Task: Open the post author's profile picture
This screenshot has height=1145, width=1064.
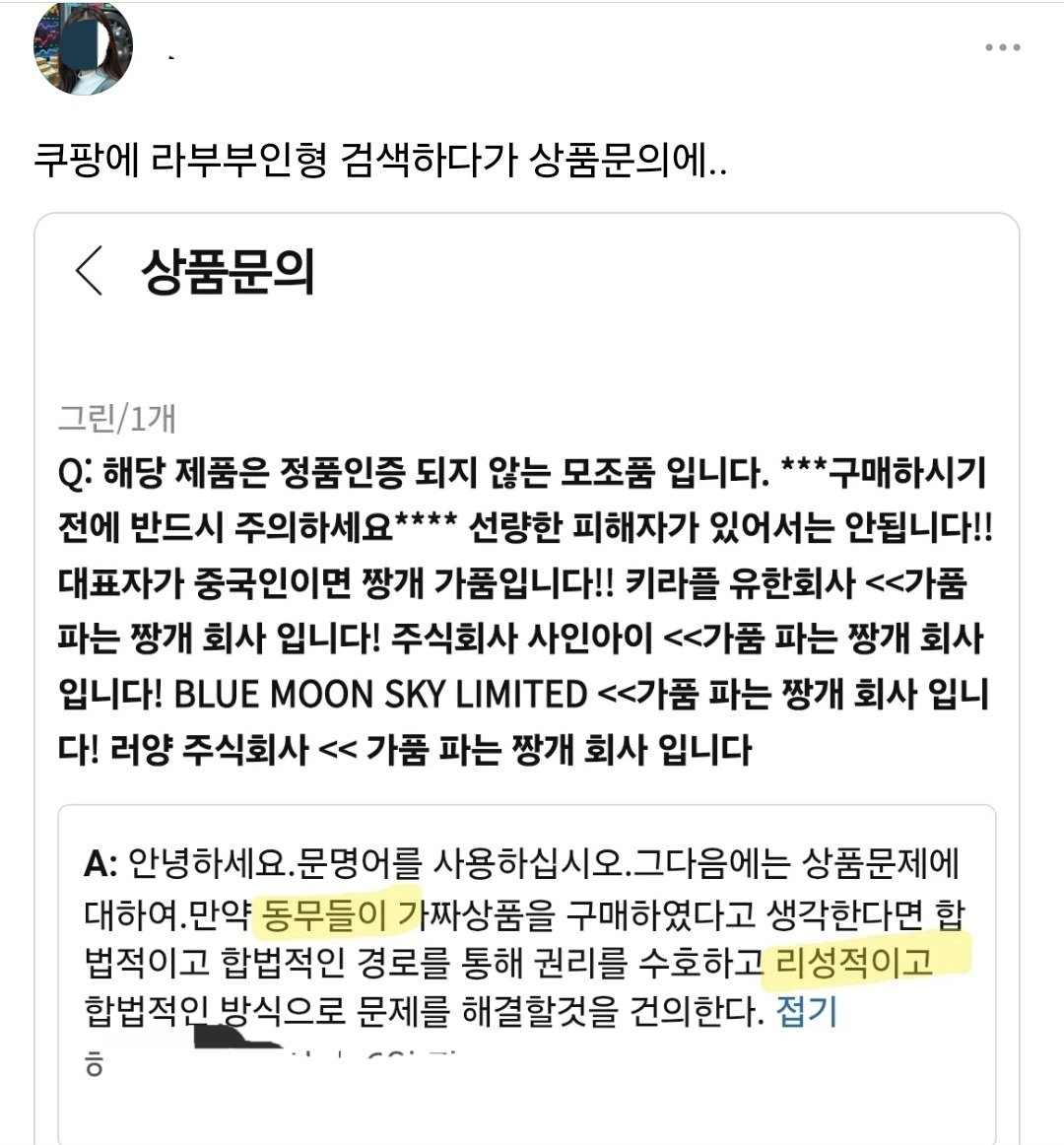Action: pos(83,49)
